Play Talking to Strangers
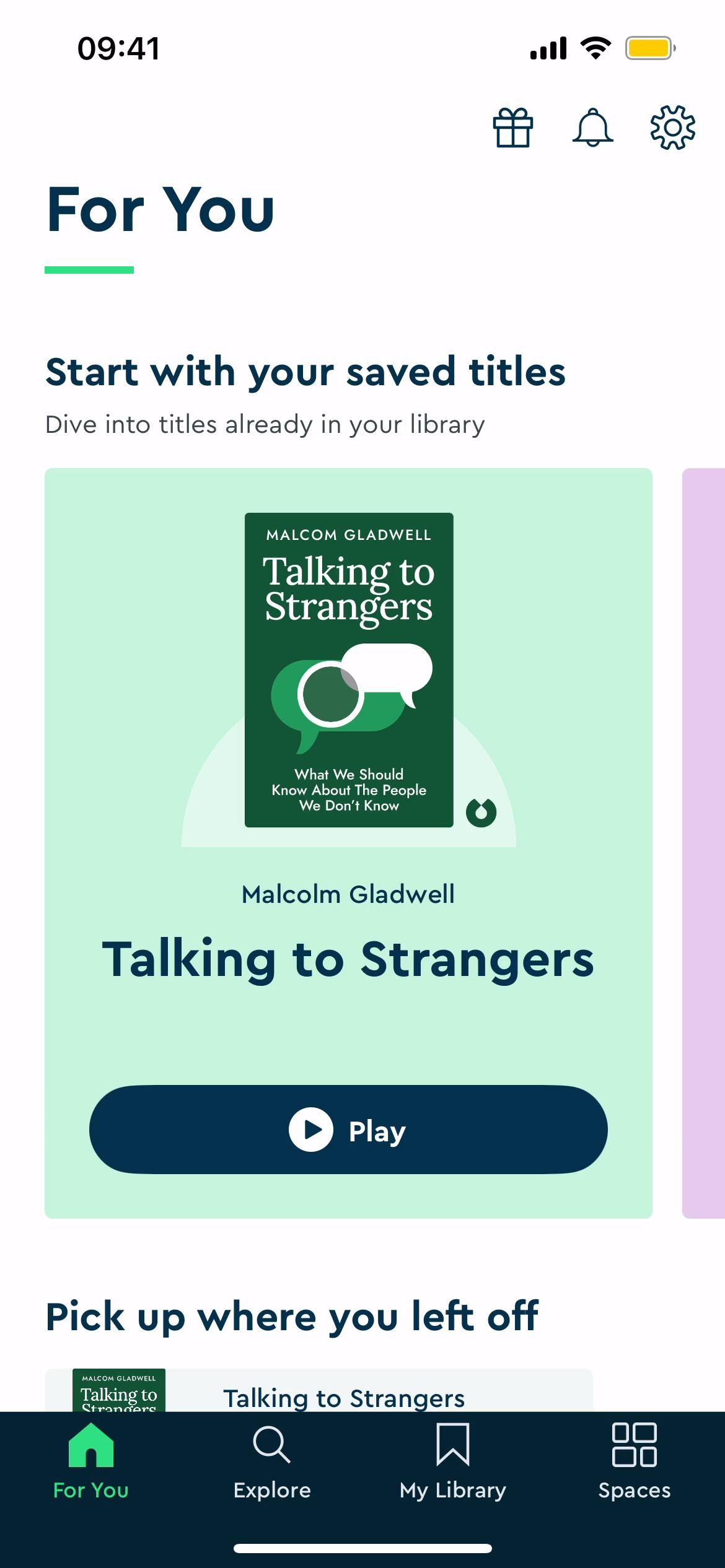The image size is (725, 1568). [x=348, y=1129]
